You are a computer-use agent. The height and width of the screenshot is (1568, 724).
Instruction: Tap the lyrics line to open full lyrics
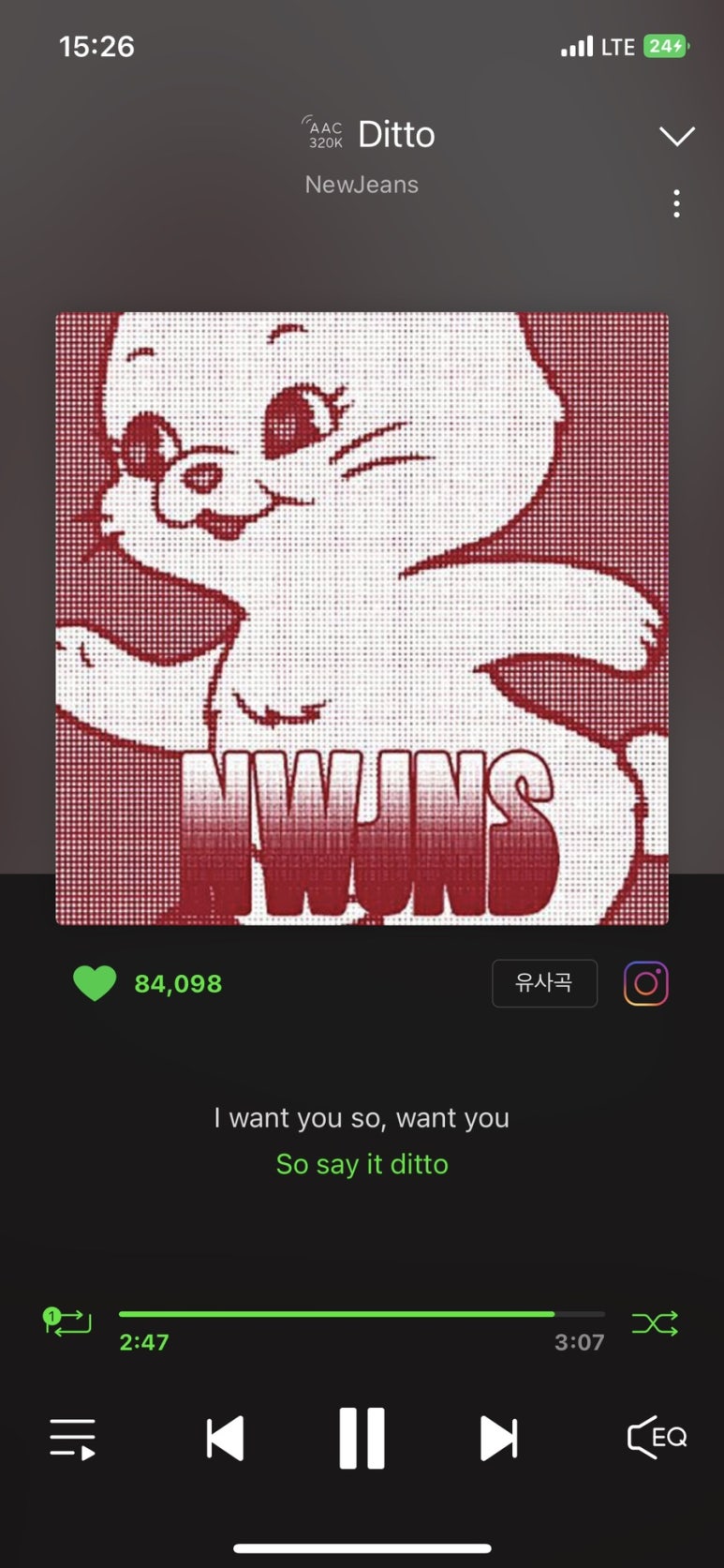[x=362, y=1142]
